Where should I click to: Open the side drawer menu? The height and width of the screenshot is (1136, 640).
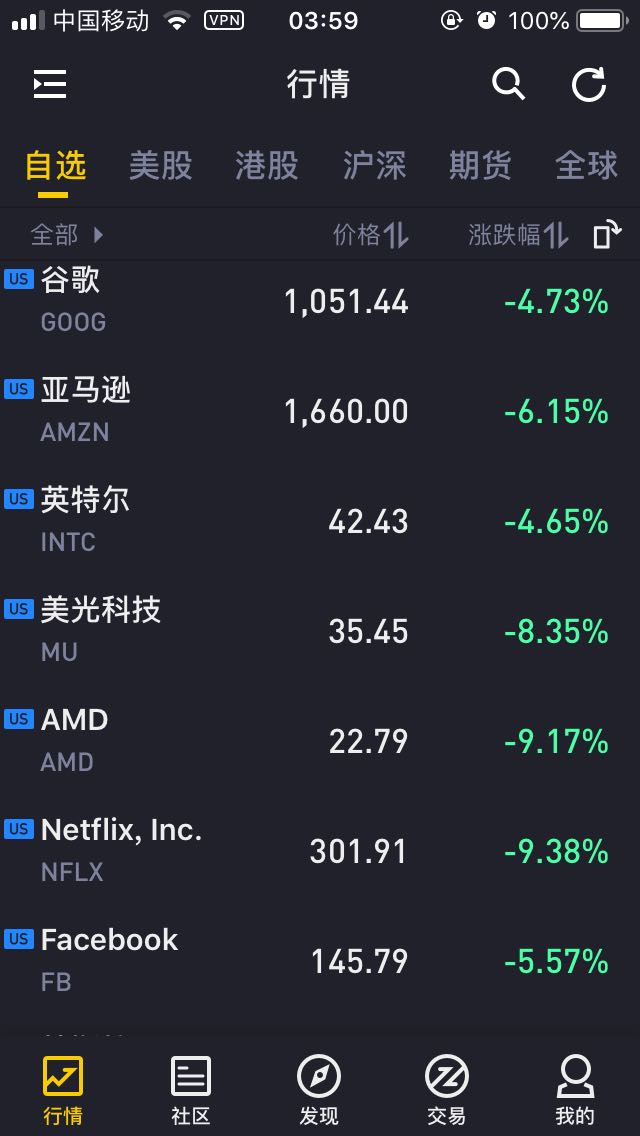[50, 84]
